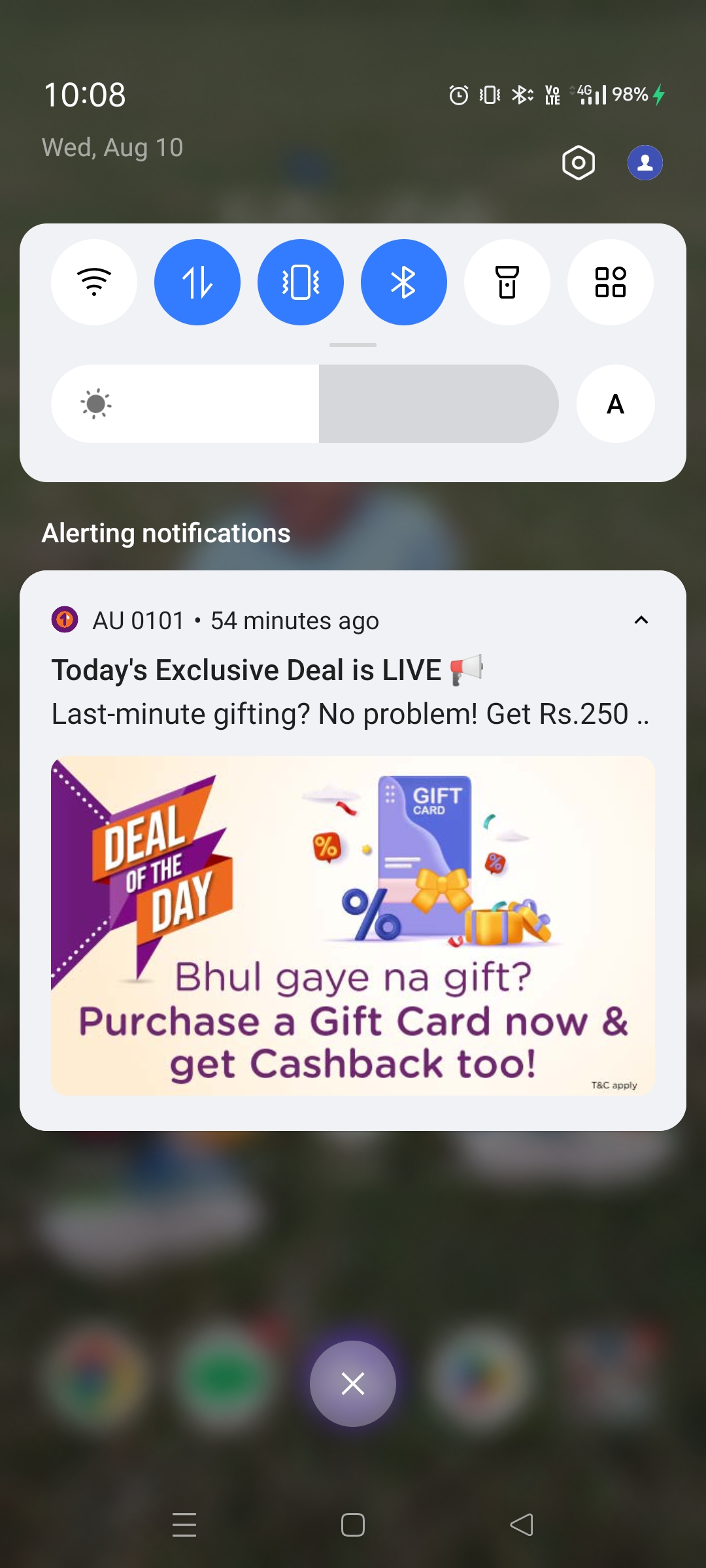This screenshot has height=1568, width=706.
Task: Toggle auto brightness A button
Action: coord(616,404)
